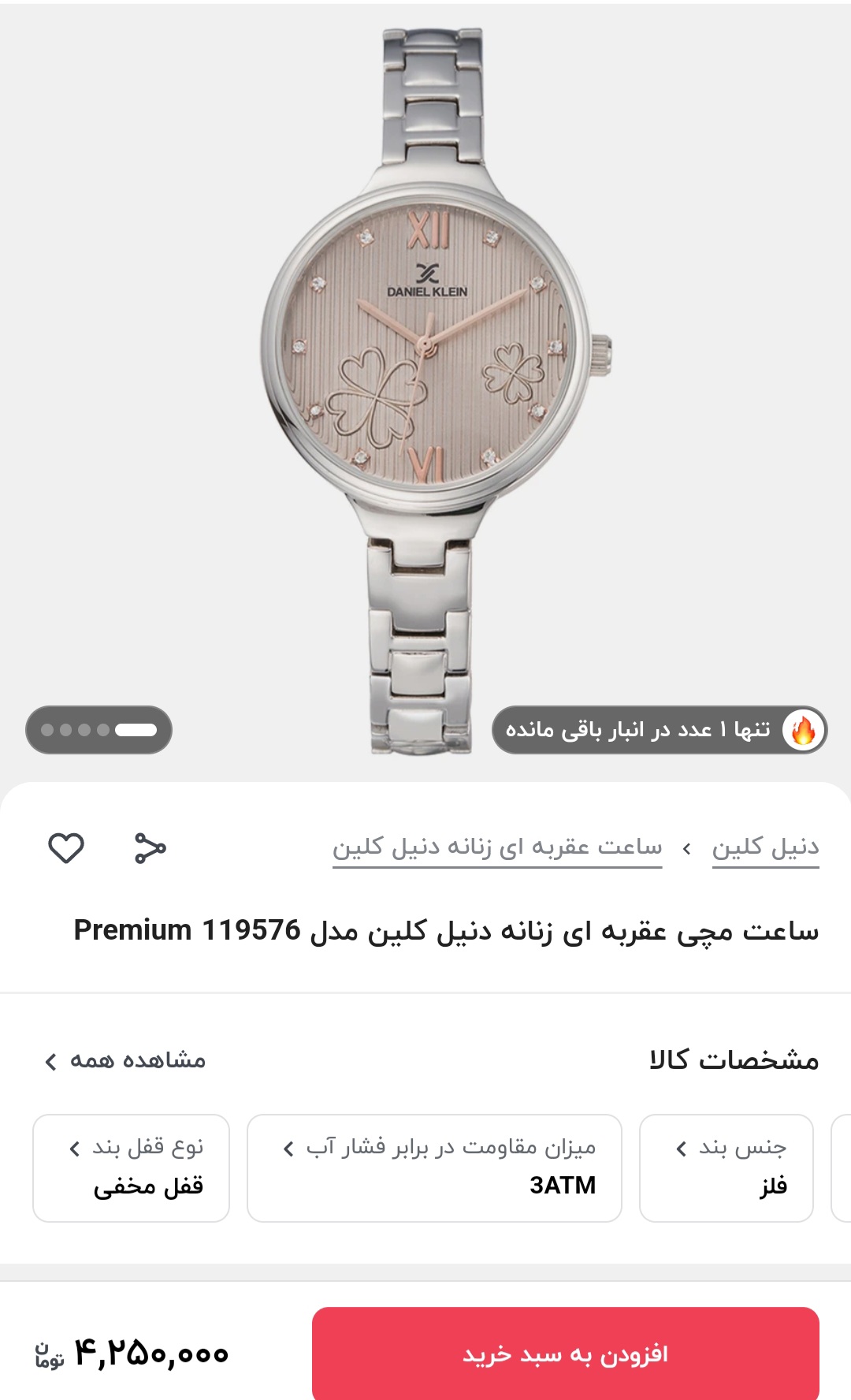Image resolution: width=851 pixels, height=1400 pixels.
Task: Open the دنیل کلین brand link
Action: (765, 848)
